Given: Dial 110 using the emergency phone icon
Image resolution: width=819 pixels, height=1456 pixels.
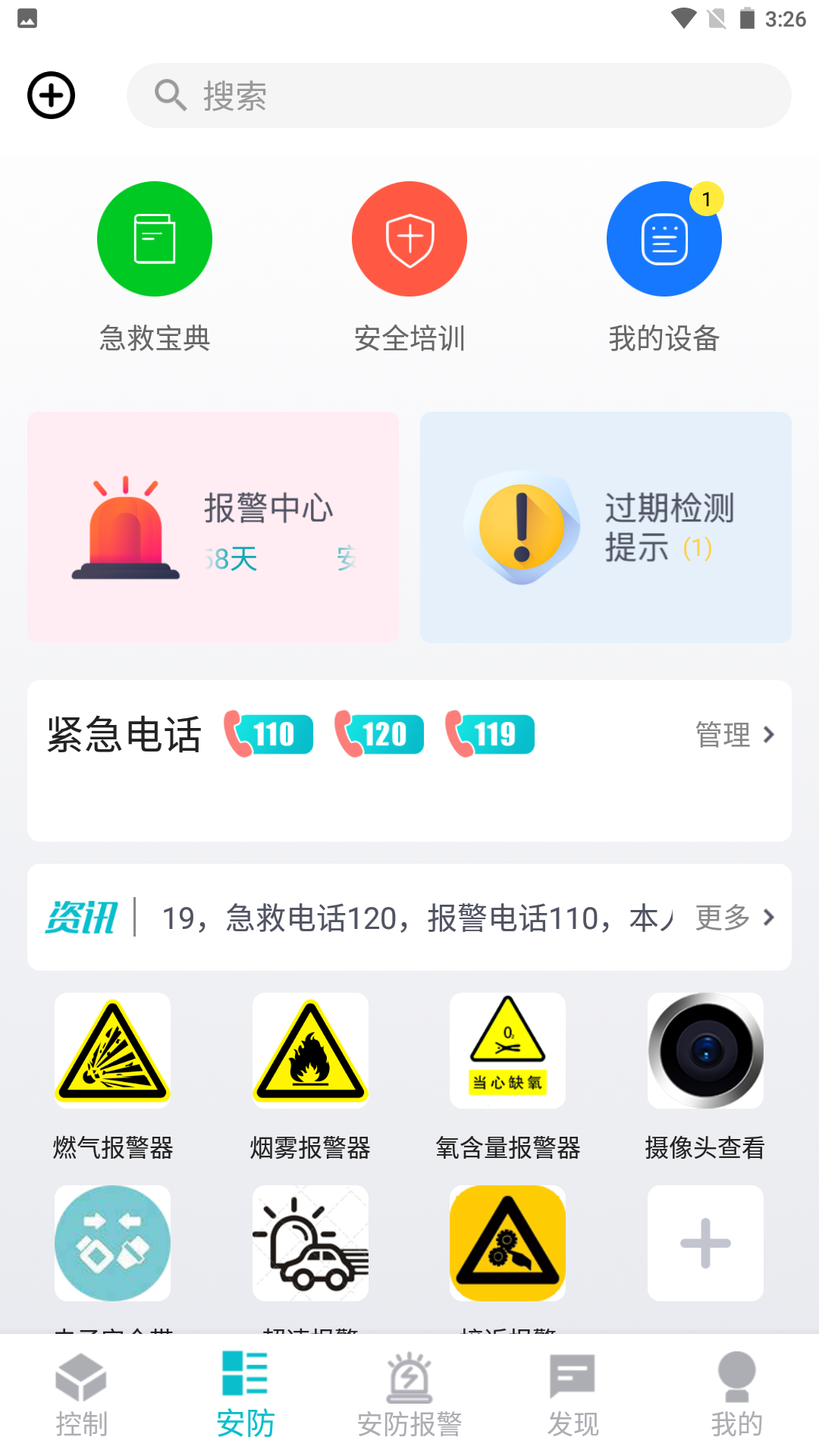Looking at the screenshot, I should click(x=271, y=734).
